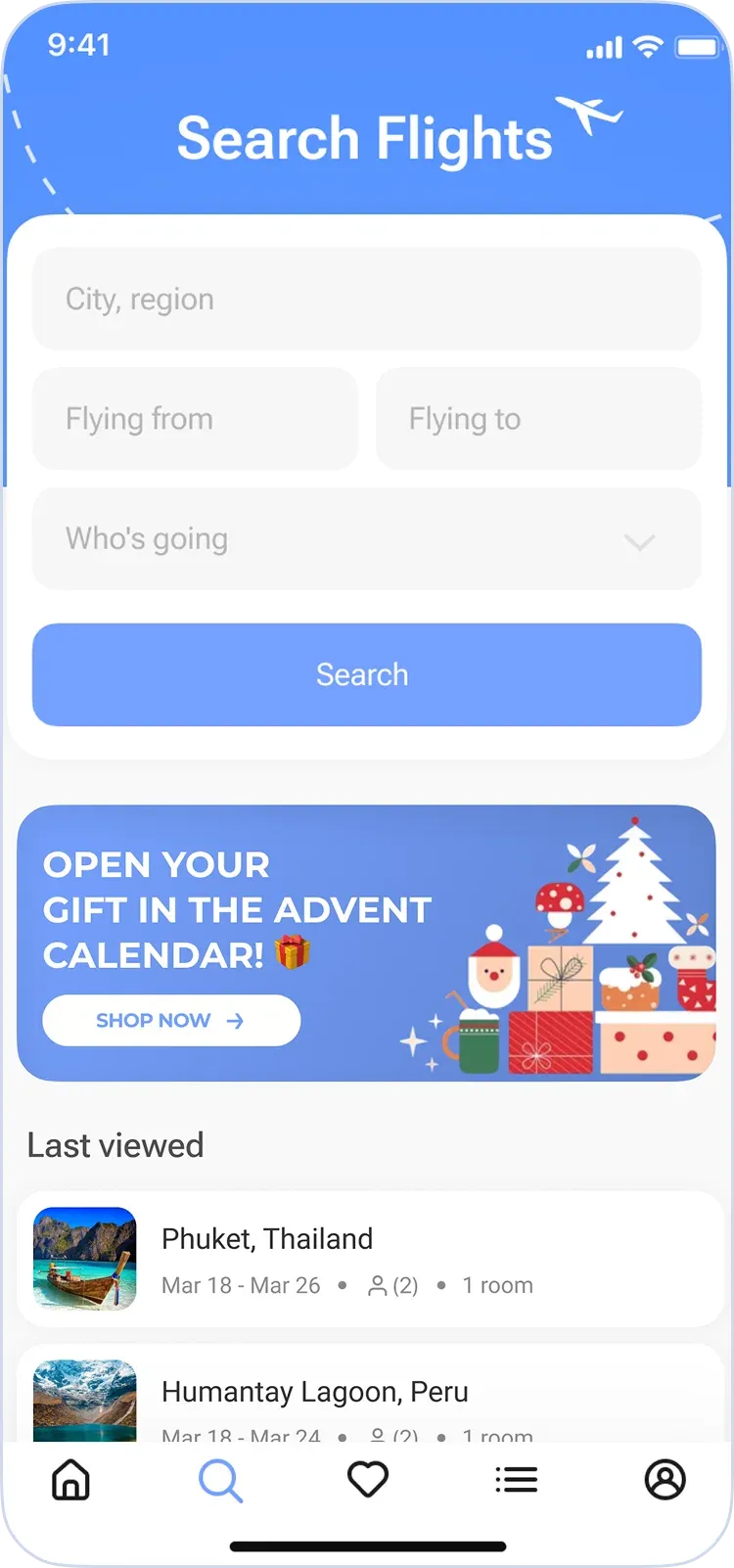Enter the Flying from field
This screenshot has width=734, height=1568.
click(195, 419)
